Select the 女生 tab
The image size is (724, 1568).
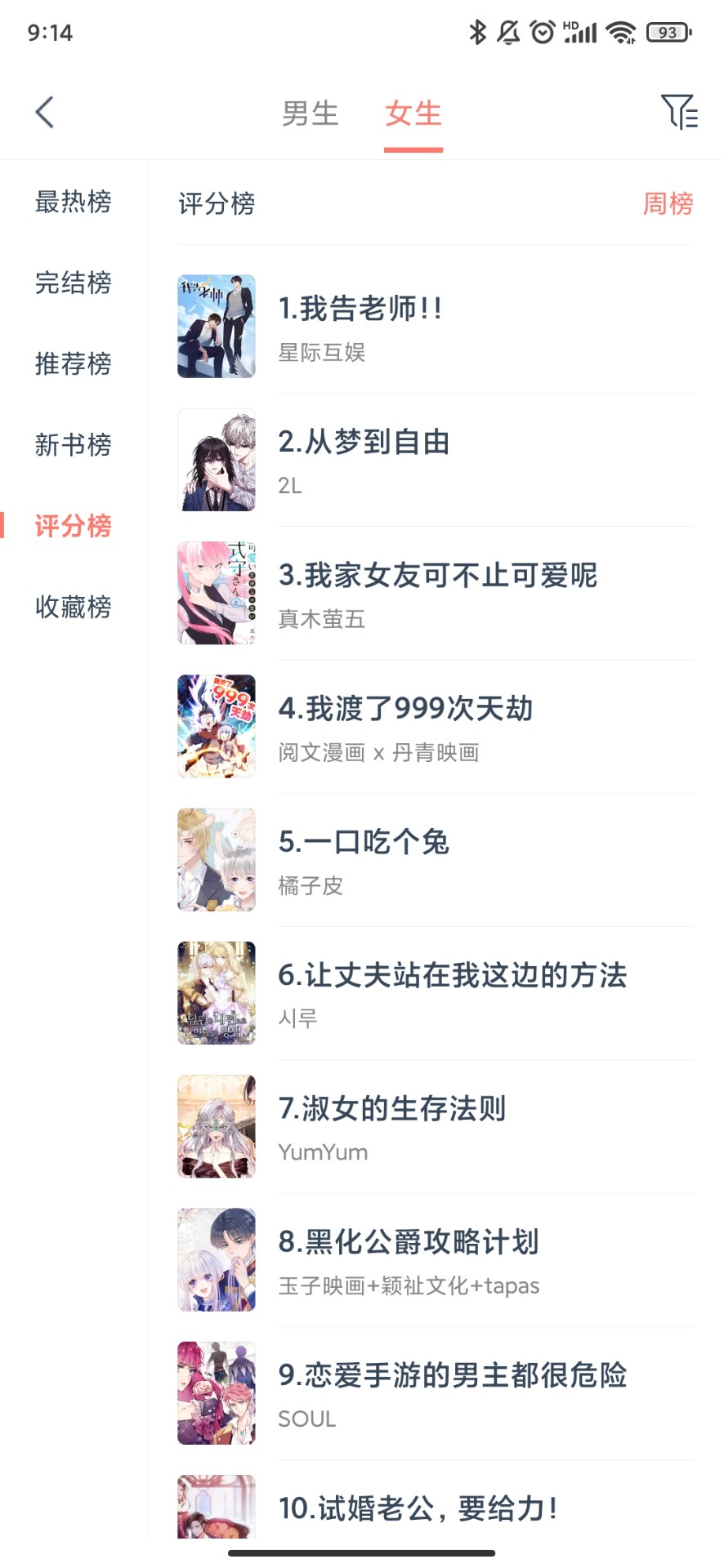413,114
